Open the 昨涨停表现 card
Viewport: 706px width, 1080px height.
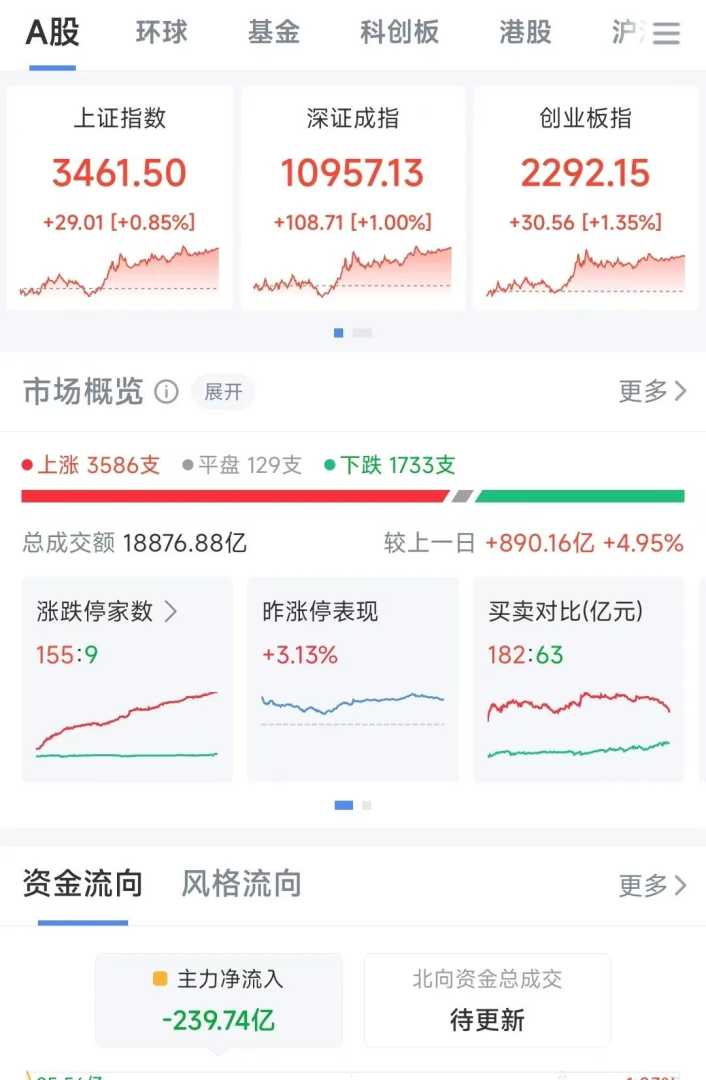353,679
